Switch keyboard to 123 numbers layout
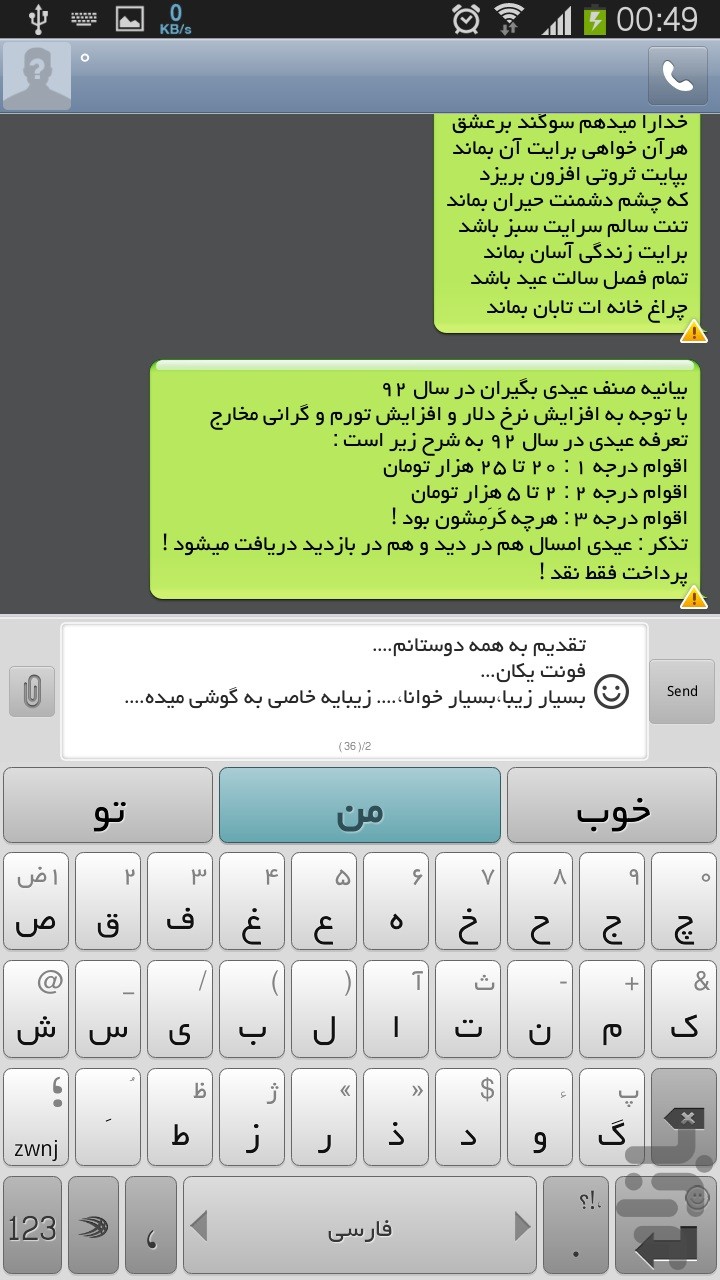Viewport: 720px width, 1280px height. (32, 1227)
